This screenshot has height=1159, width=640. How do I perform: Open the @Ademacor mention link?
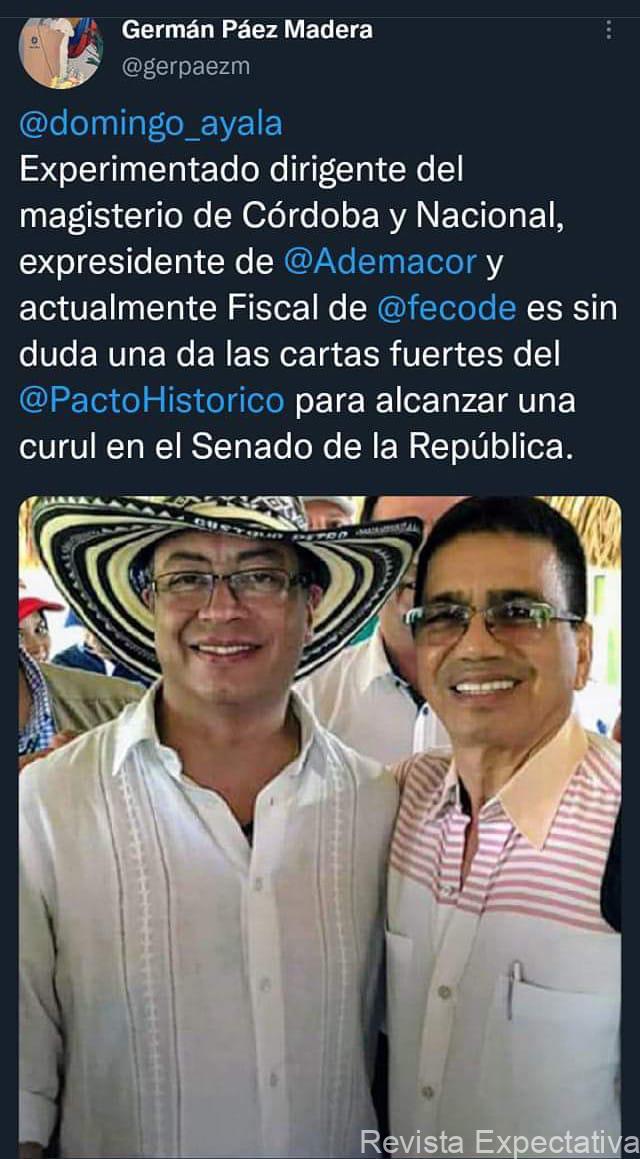pos(380,262)
